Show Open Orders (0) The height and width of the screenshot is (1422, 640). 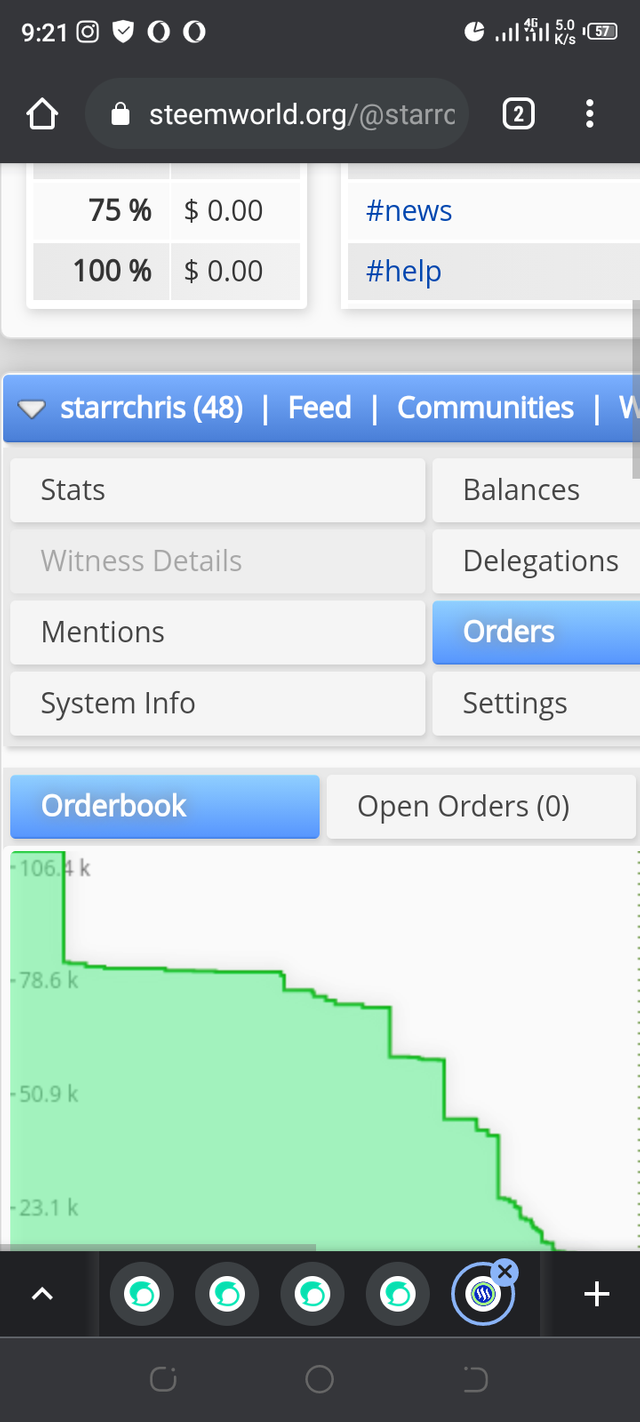(480, 806)
